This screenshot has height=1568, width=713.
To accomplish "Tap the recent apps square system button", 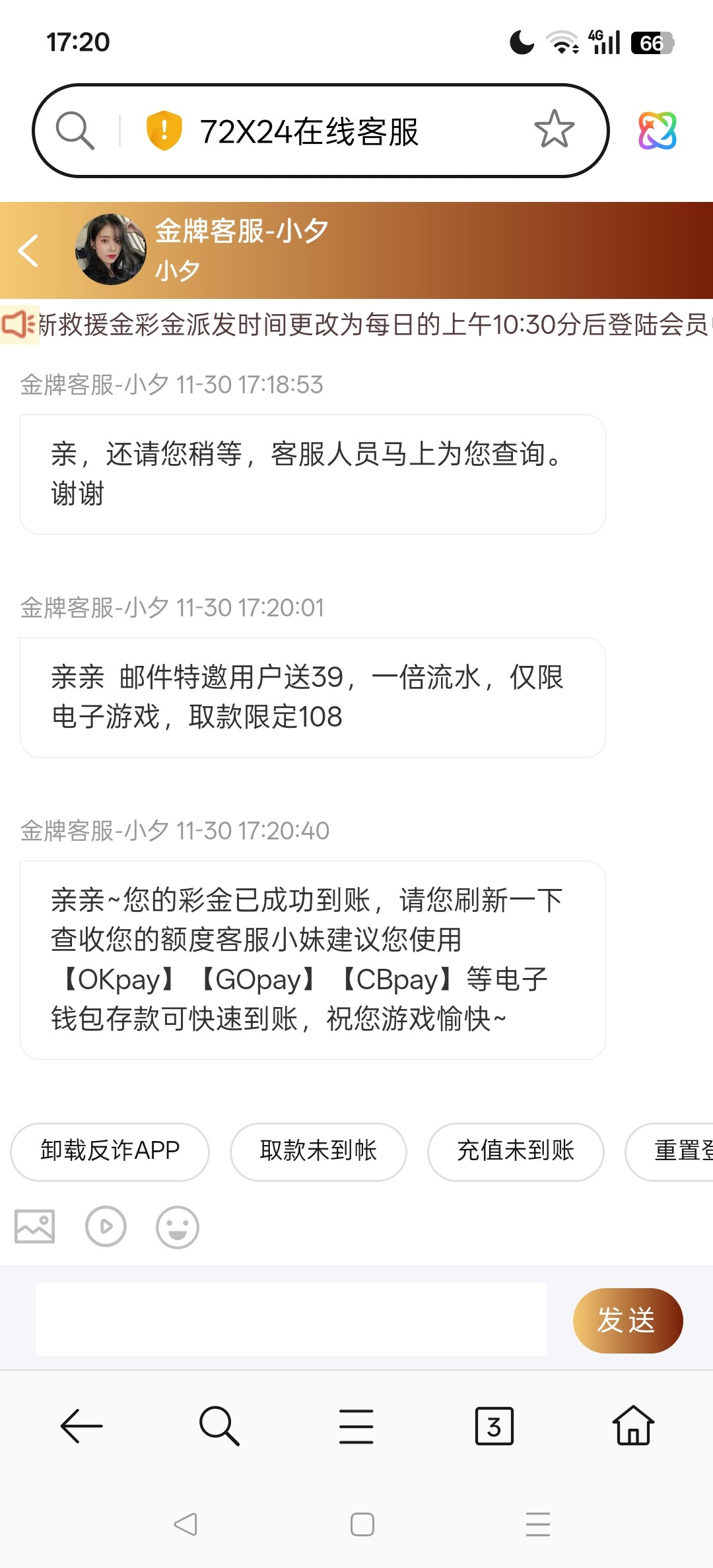I will pos(360,1526).
